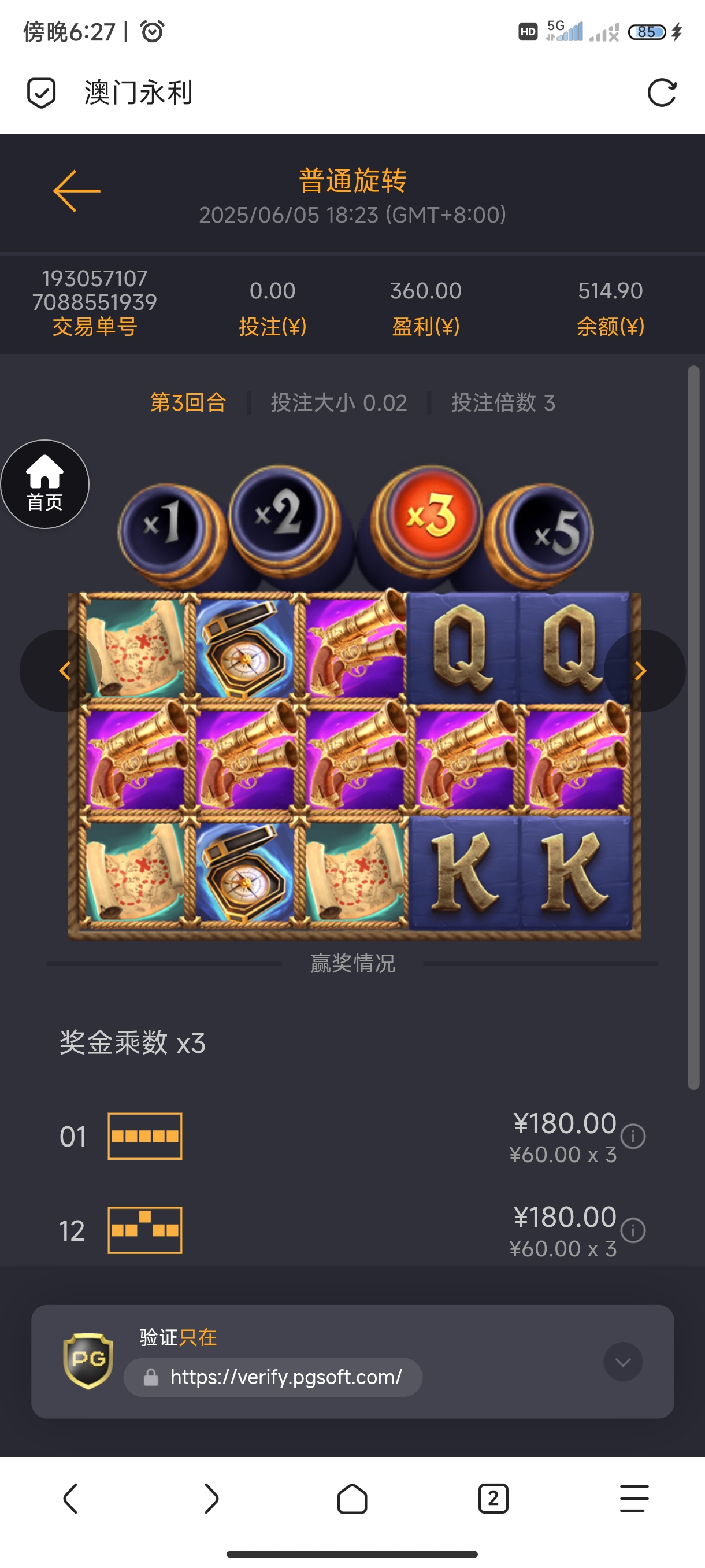Open the browser home page
The image size is (705, 1568).
tap(352, 1499)
